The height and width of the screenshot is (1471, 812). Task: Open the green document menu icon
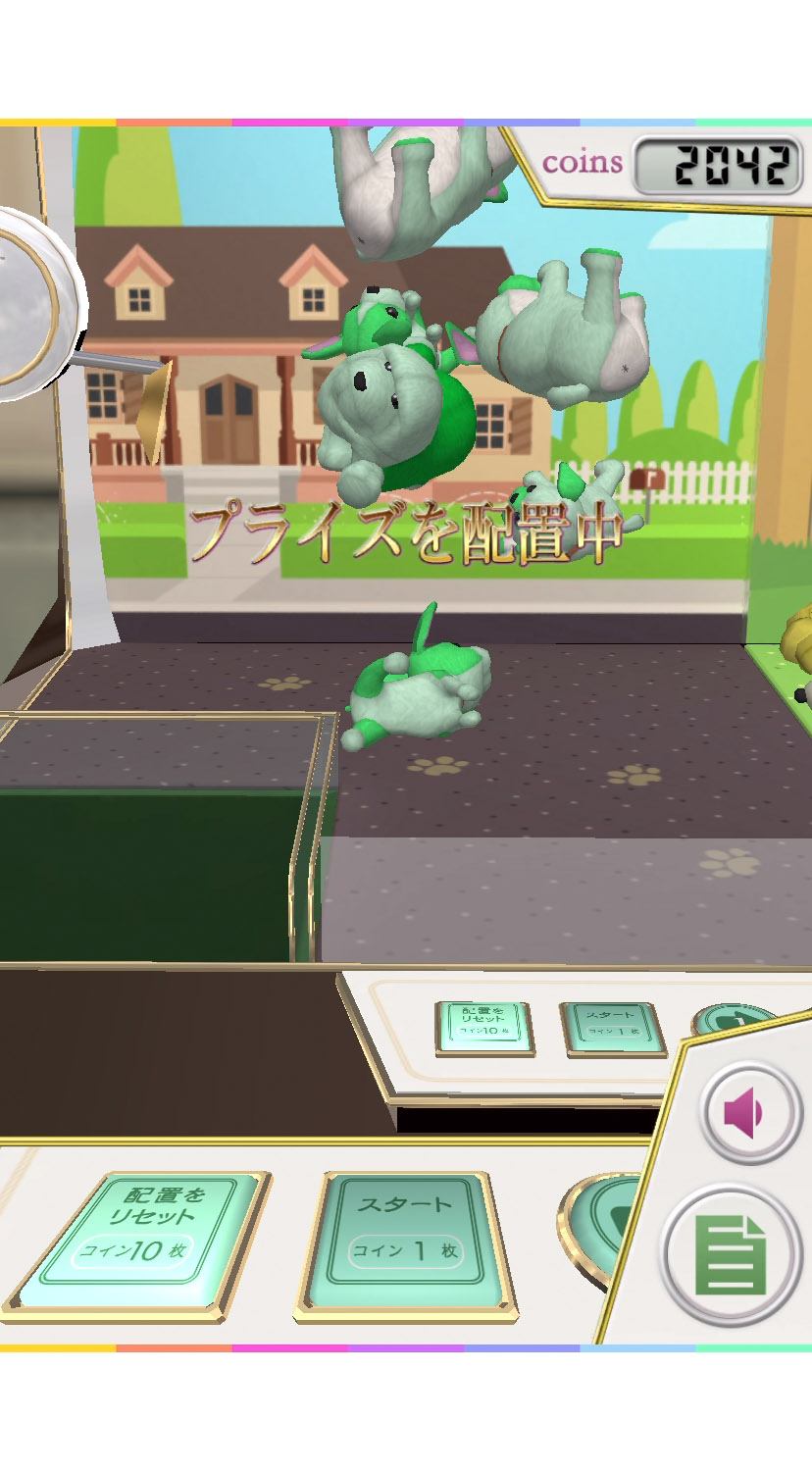click(x=730, y=1254)
